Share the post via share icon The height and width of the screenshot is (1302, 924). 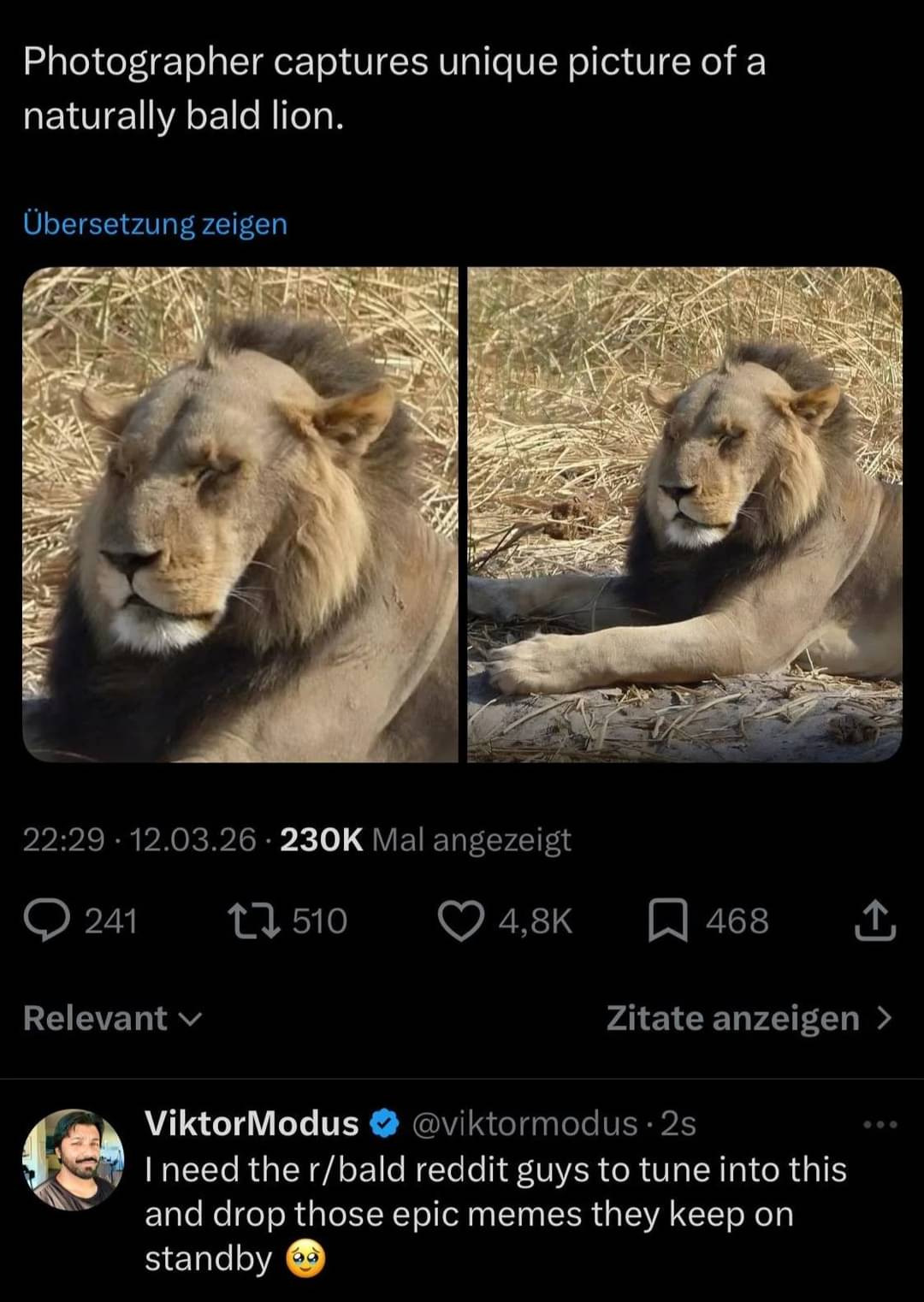pos(876,921)
